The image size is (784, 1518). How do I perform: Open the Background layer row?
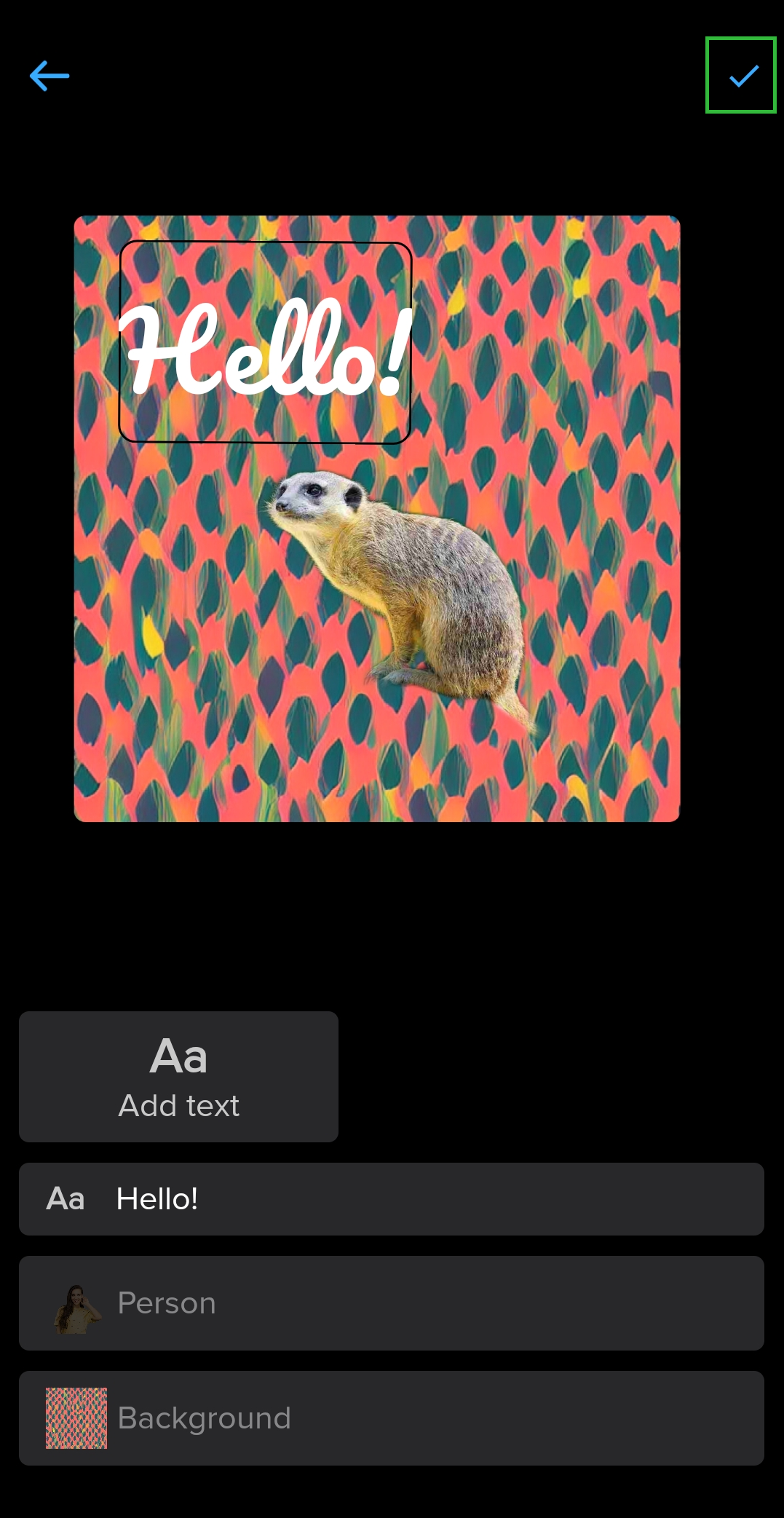click(x=392, y=1418)
